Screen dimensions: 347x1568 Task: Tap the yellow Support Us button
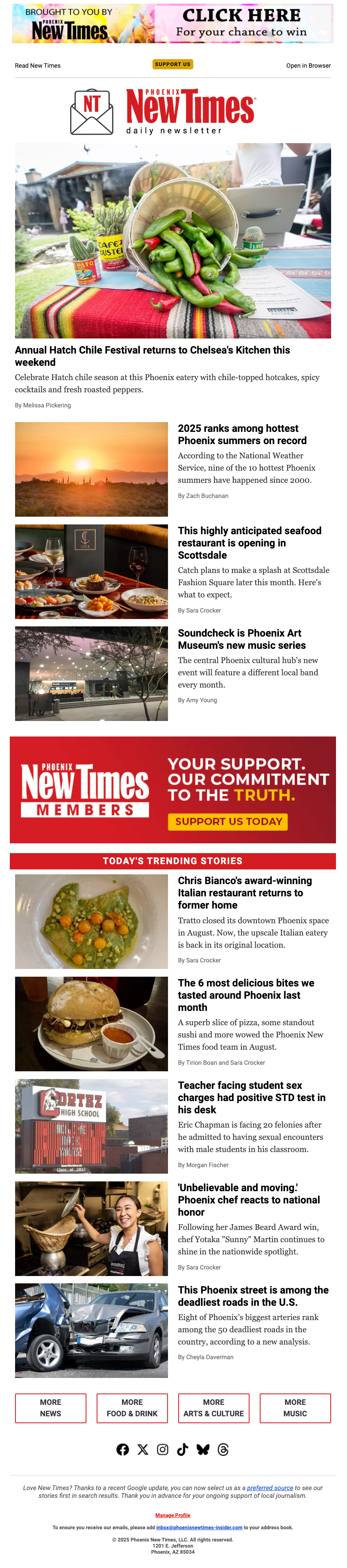pos(172,64)
